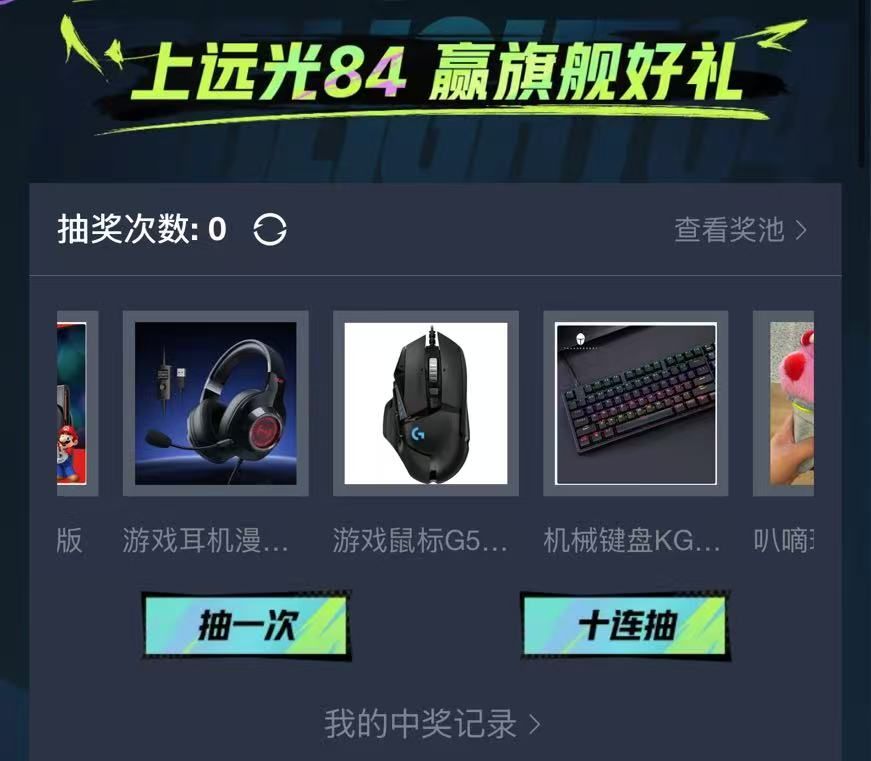The height and width of the screenshot is (761, 871).
Task: Tap the 十连抽 ten-draw button
Action: pyautogui.click(x=625, y=626)
